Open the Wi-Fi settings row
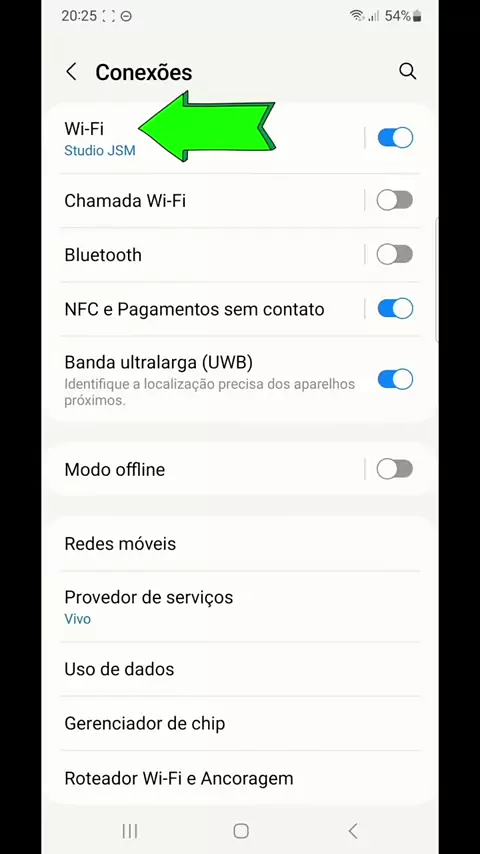 point(207,138)
